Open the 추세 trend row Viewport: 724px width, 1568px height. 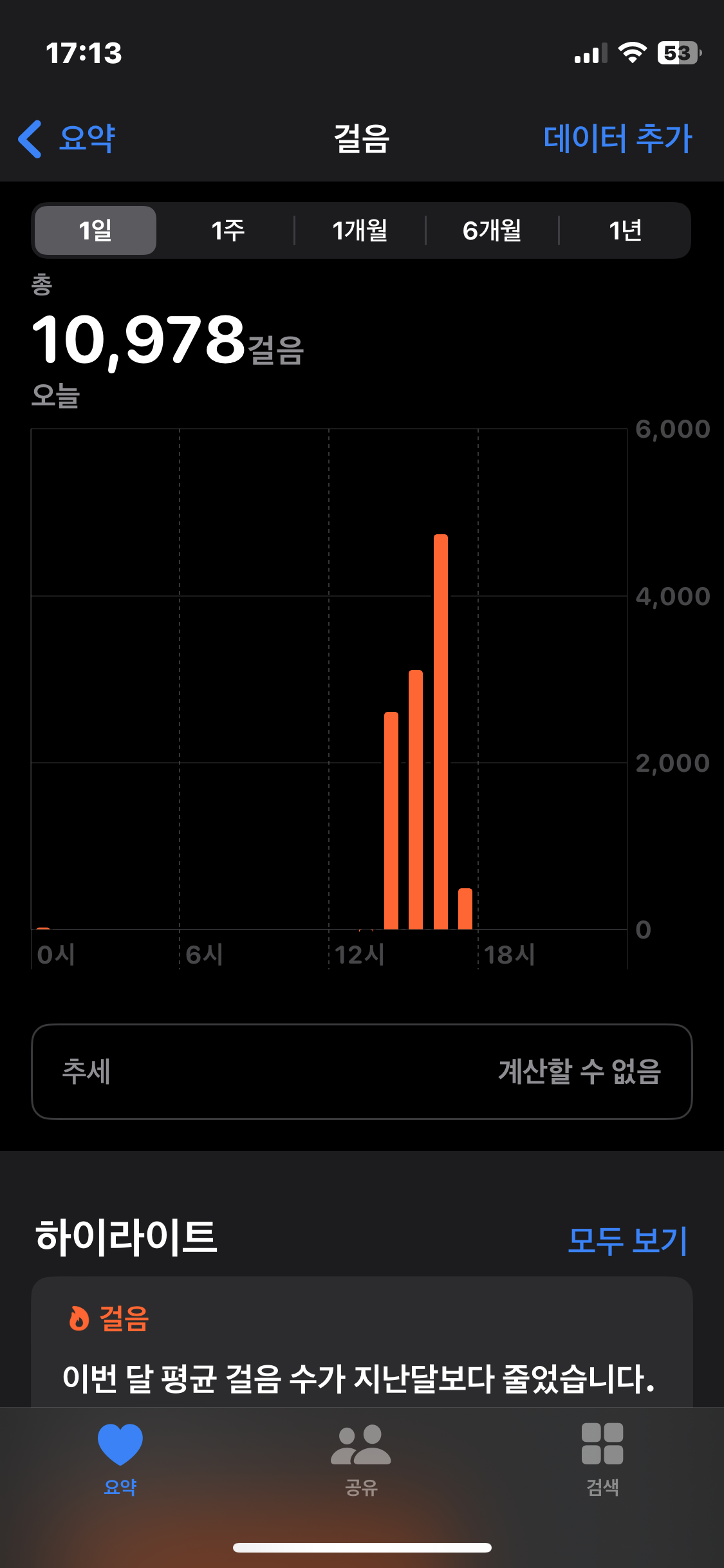(x=362, y=1072)
